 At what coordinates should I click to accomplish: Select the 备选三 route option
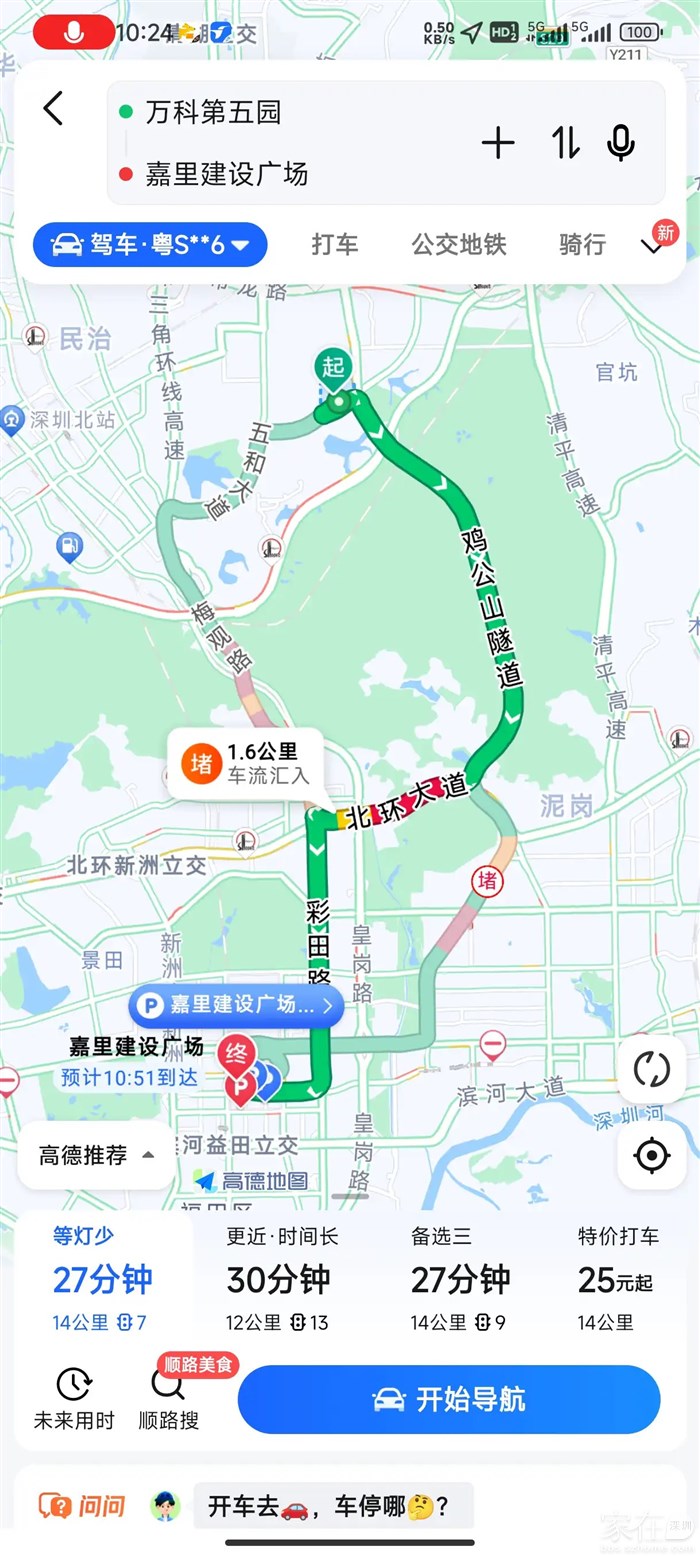pyautogui.click(x=460, y=1279)
